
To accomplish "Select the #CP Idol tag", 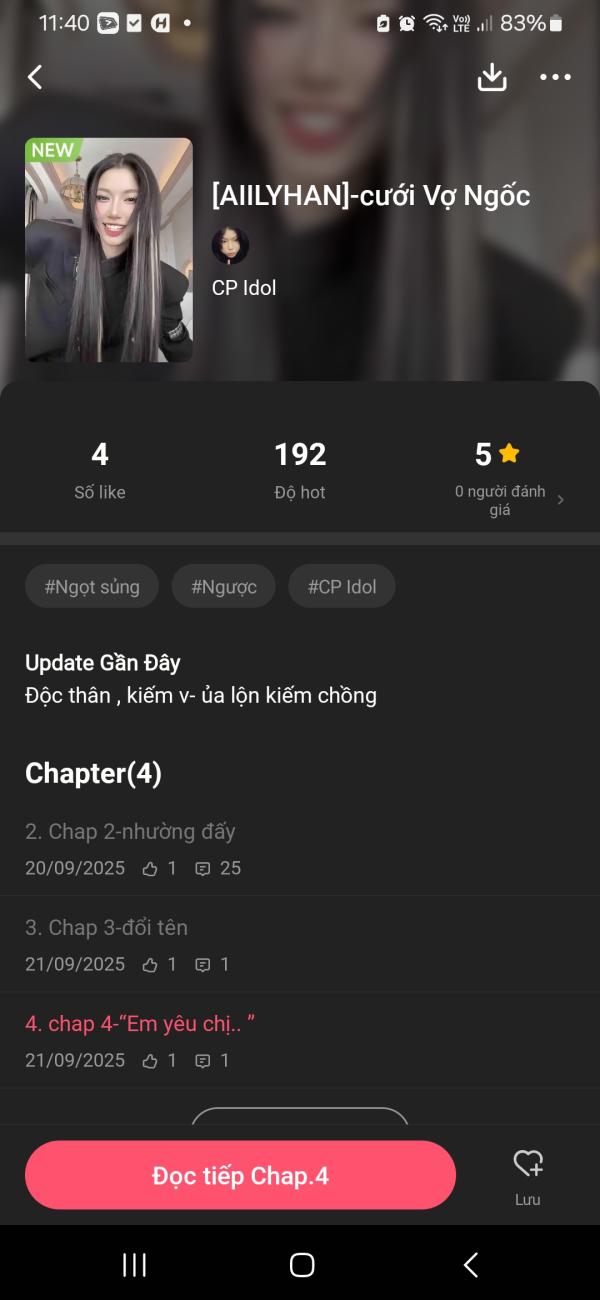I will pos(342,587).
